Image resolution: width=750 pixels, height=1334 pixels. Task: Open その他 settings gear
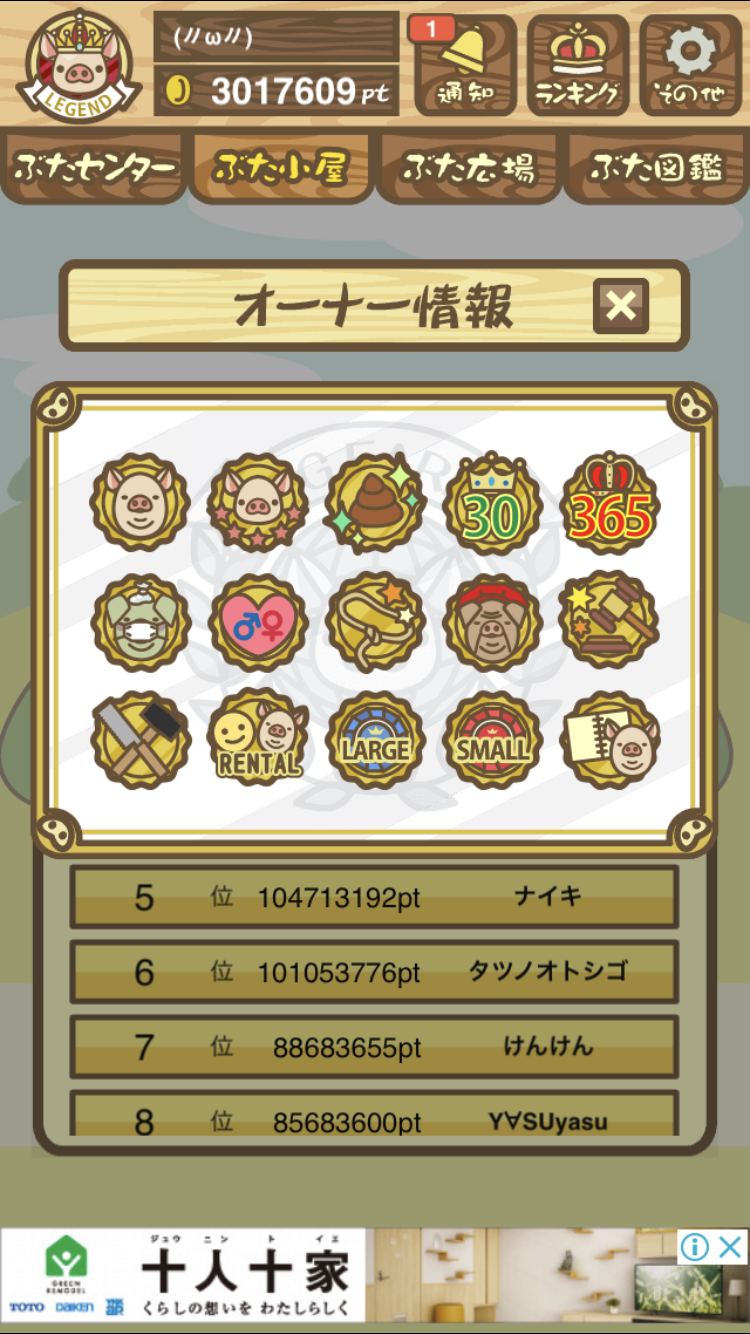click(x=691, y=65)
